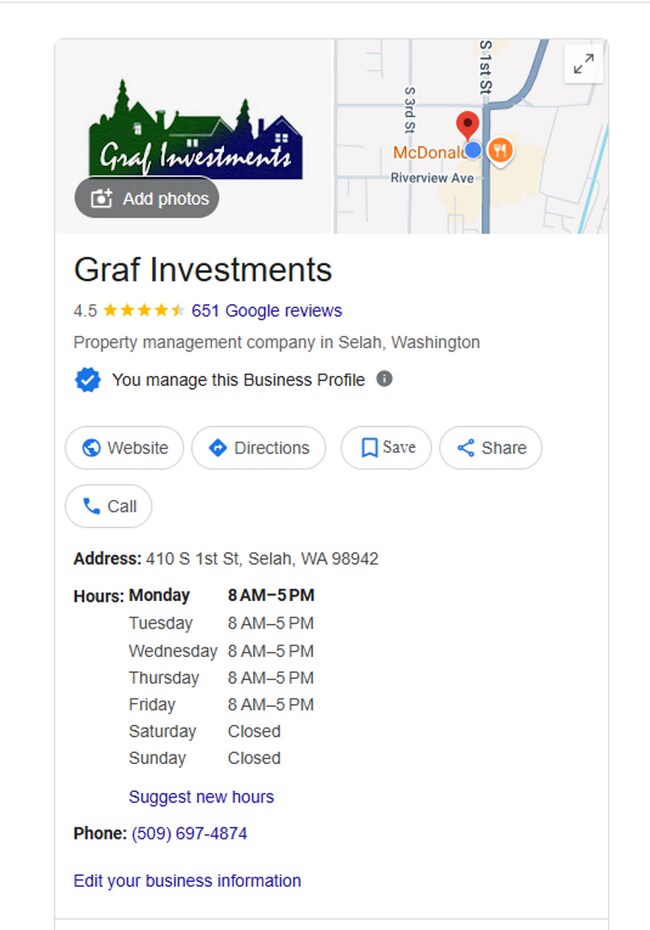This screenshot has height=930, width=650.
Task: Call Graf Investments
Action: pyautogui.click(x=108, y=506)
